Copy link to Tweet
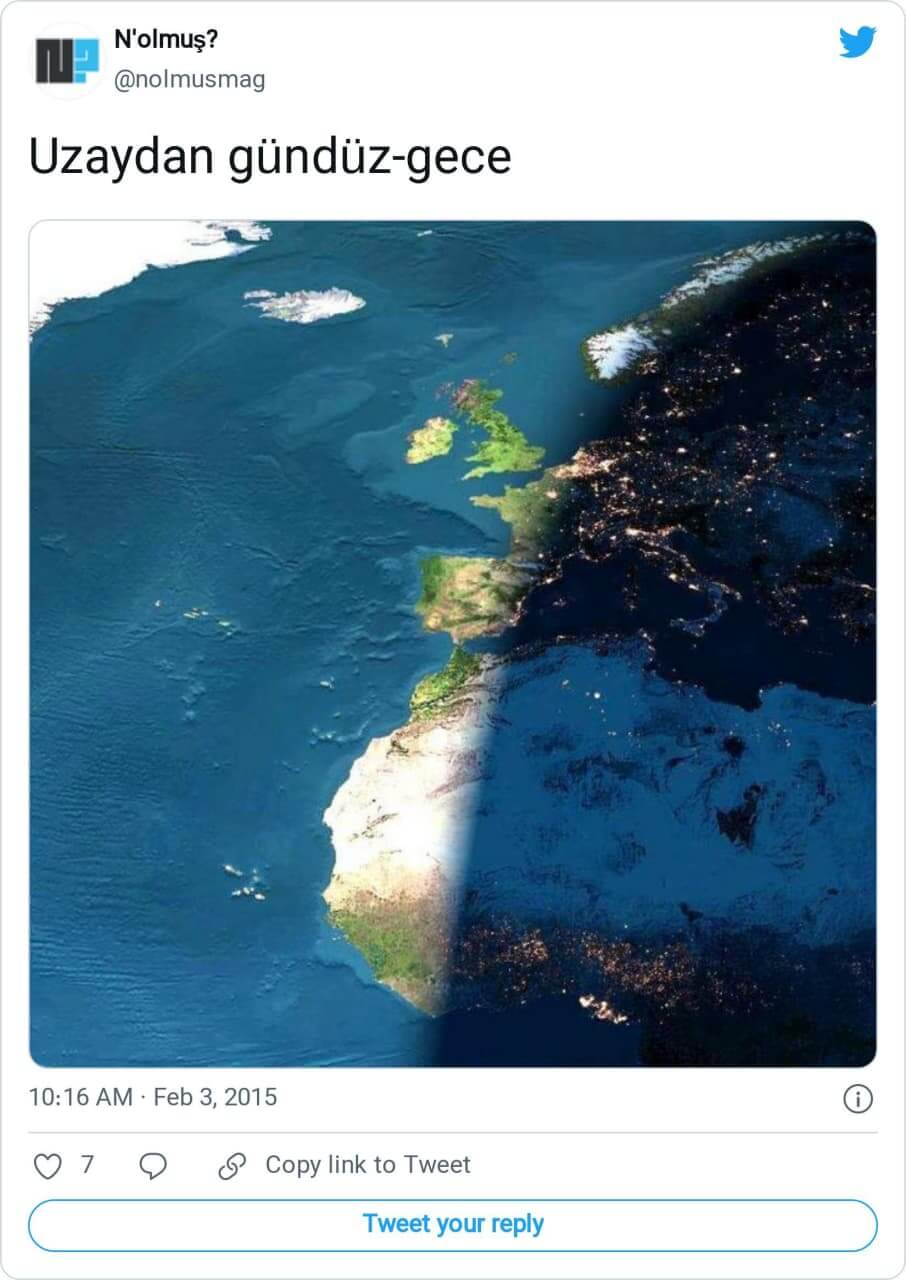 click(x=345, y=1165)
